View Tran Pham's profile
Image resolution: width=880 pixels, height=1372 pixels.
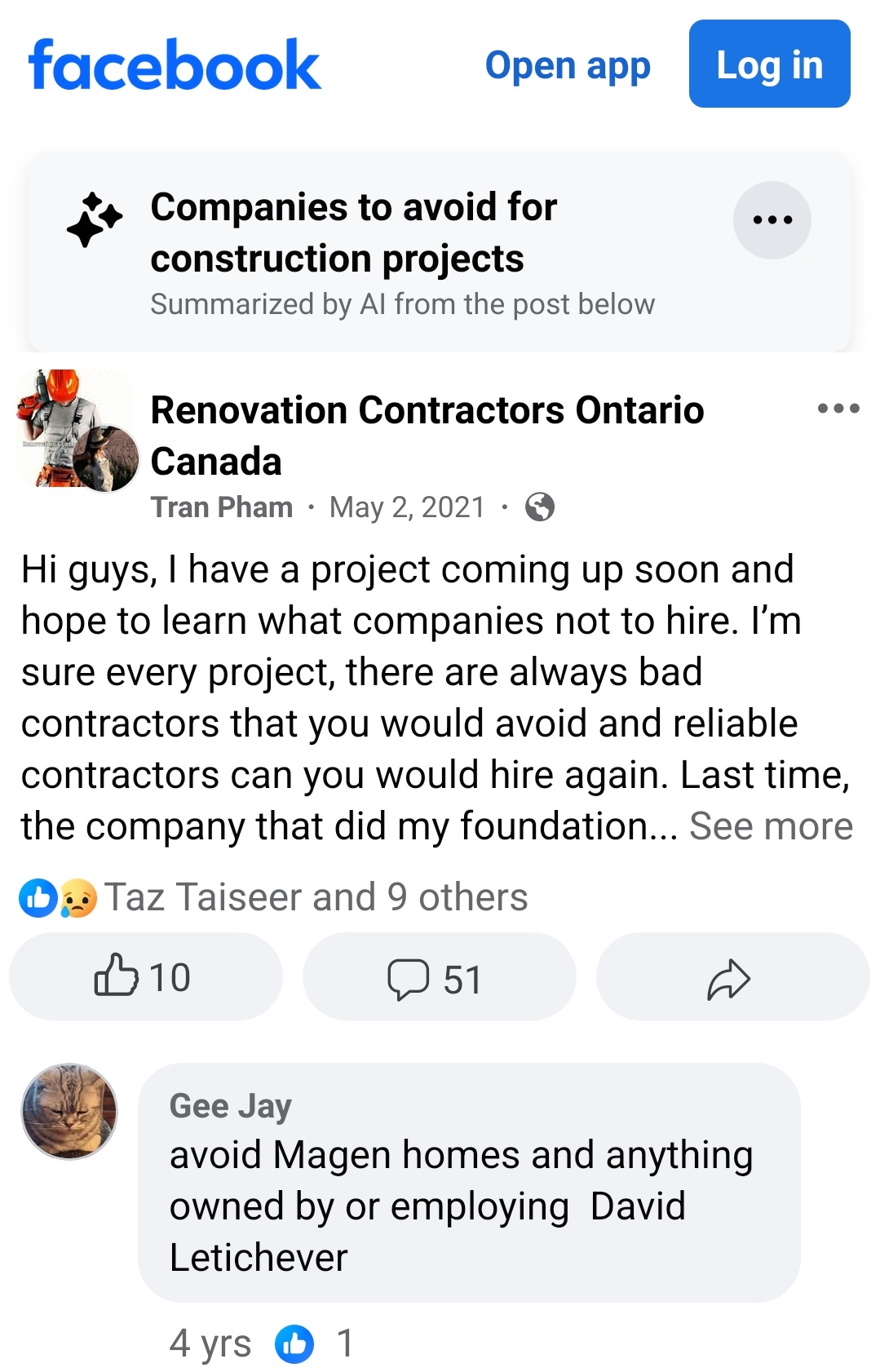[x=221, y=507]
